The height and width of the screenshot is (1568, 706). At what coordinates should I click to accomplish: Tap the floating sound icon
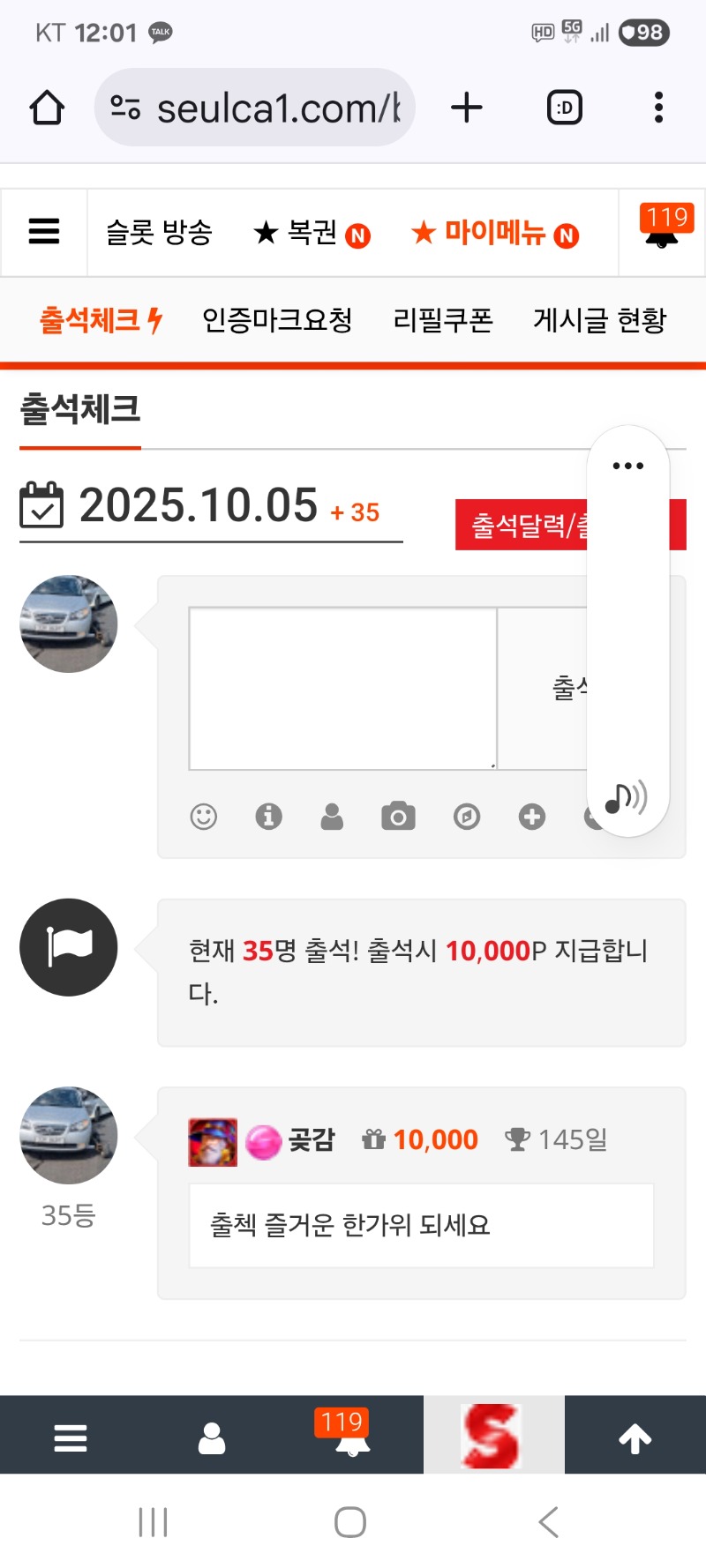627,798
